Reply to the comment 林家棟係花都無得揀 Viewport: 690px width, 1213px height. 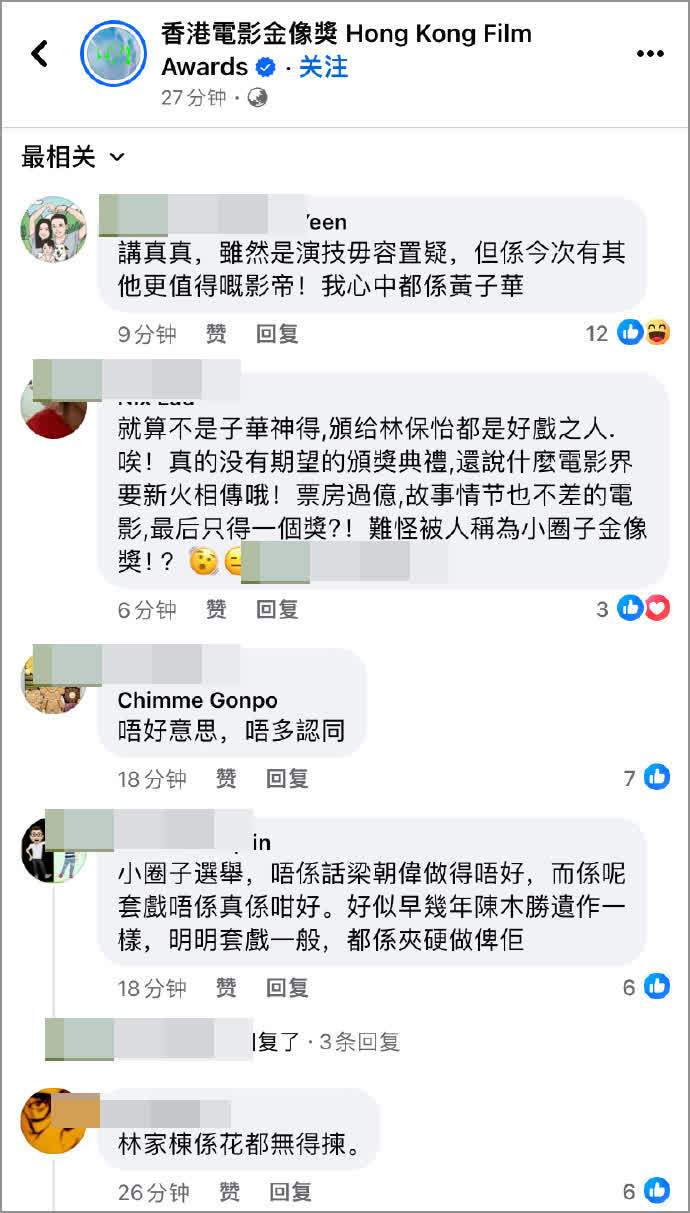click(290, 1192)
